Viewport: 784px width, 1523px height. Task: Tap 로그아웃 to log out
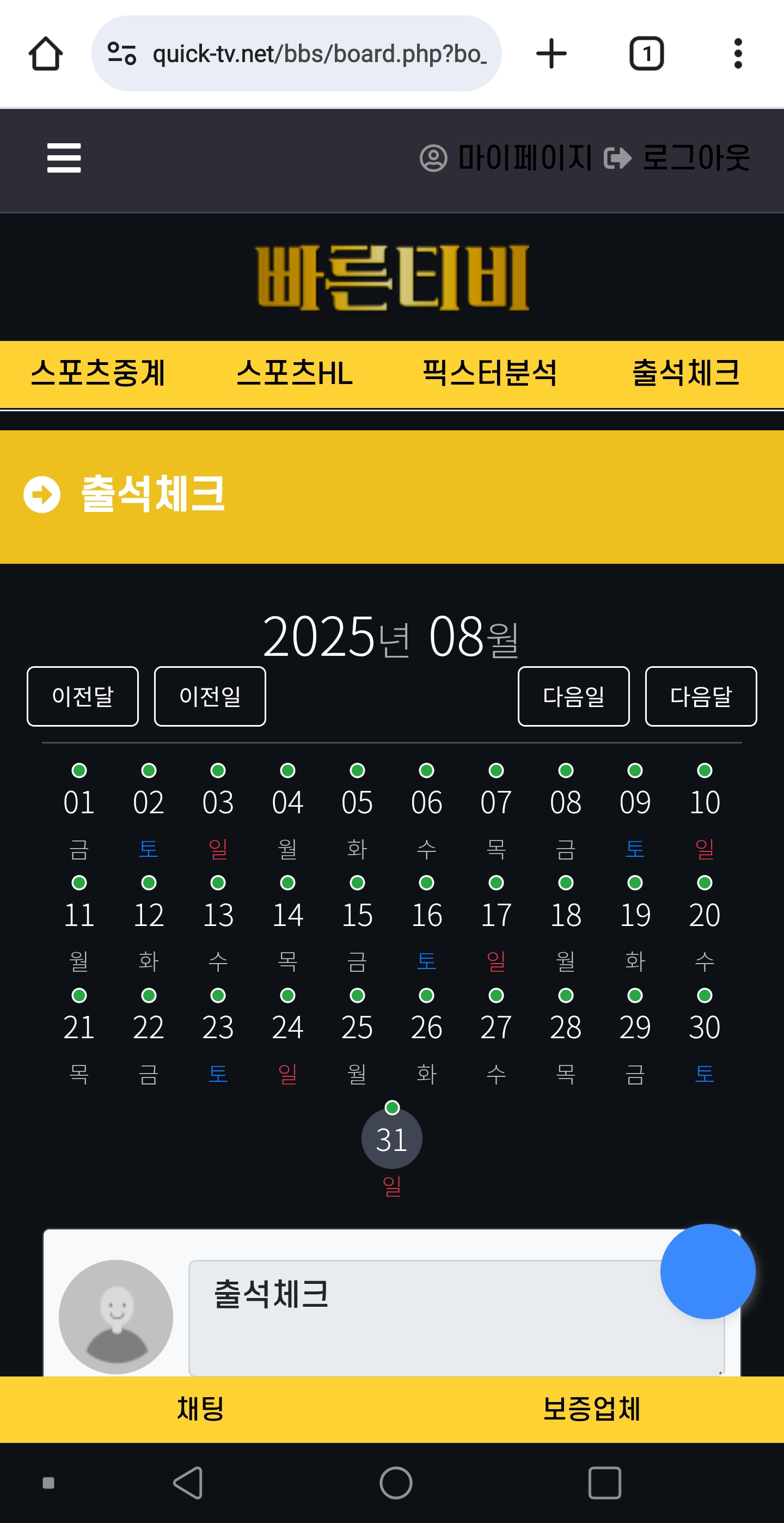pos(677,158)
